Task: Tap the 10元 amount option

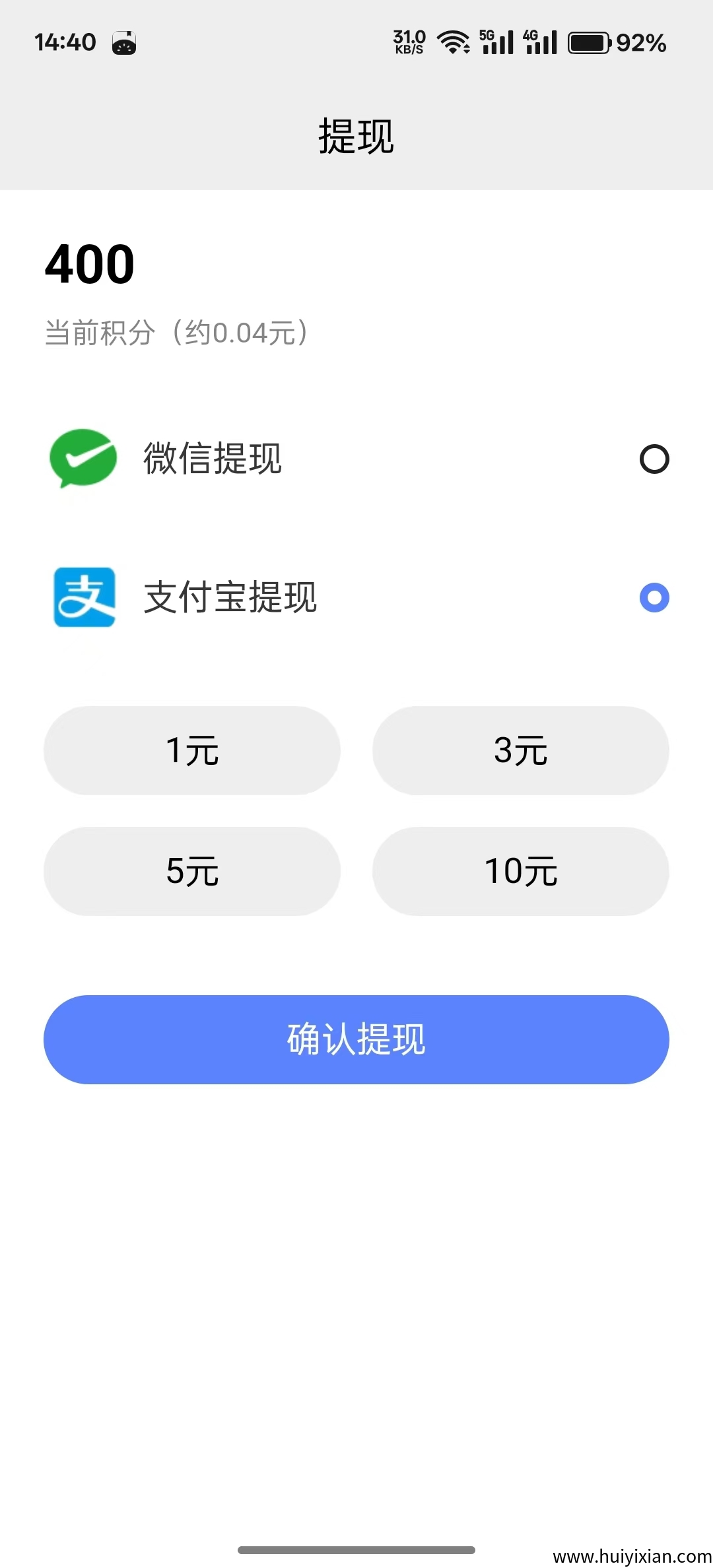Action: [x=520, y=871]
